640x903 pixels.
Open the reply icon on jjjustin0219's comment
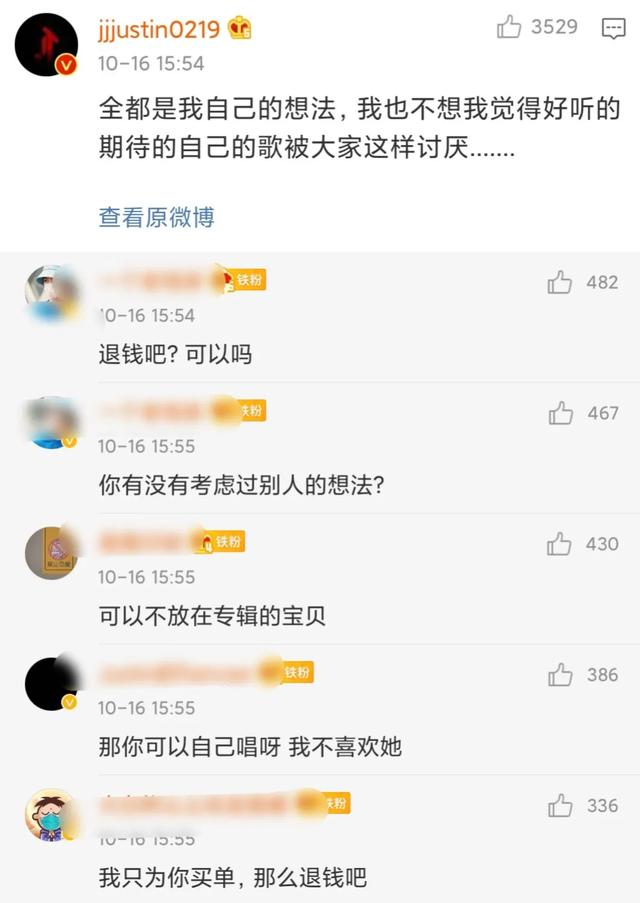pyautogui.click(x=613, y=29)
